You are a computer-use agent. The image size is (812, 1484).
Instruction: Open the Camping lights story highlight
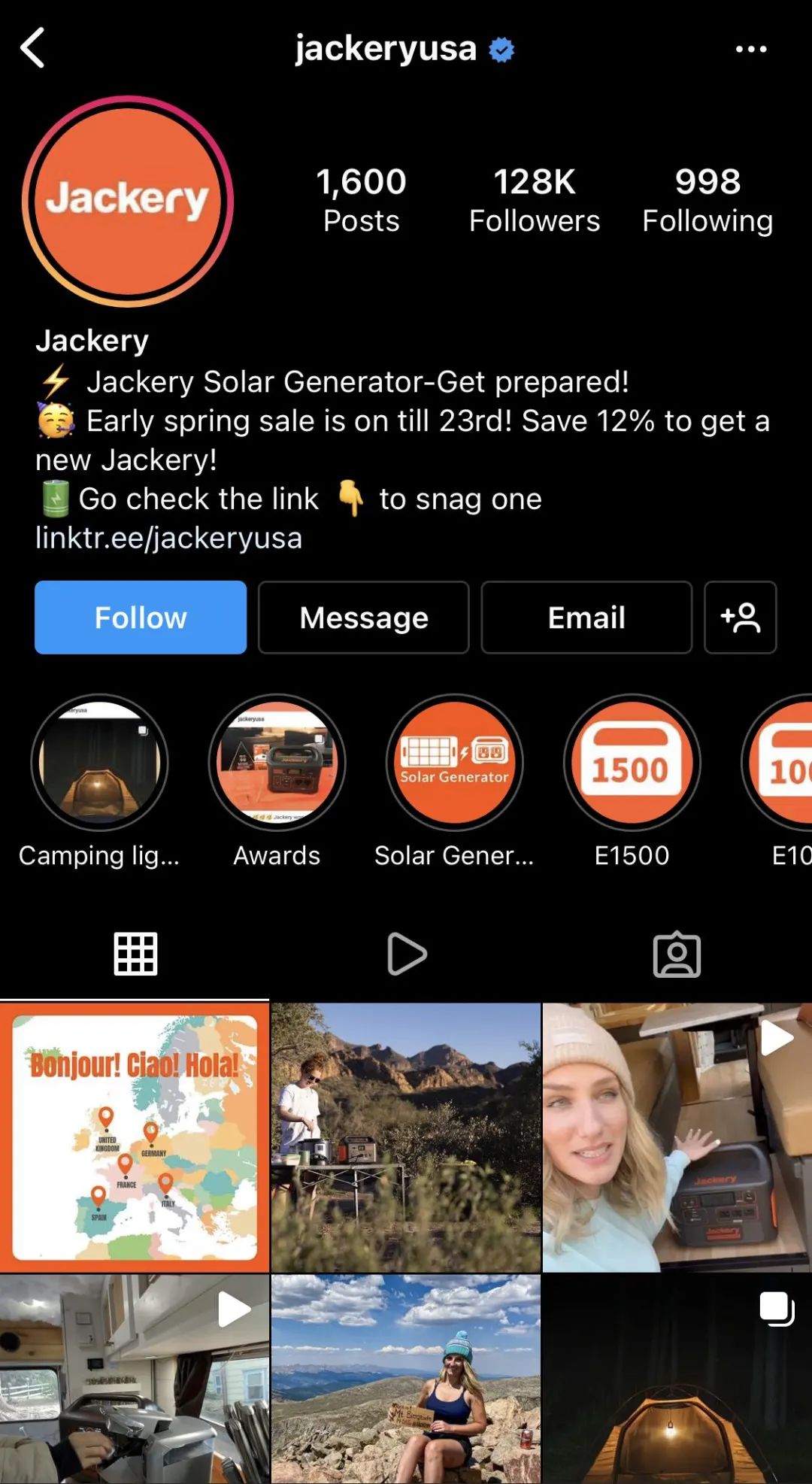point(99,763)
